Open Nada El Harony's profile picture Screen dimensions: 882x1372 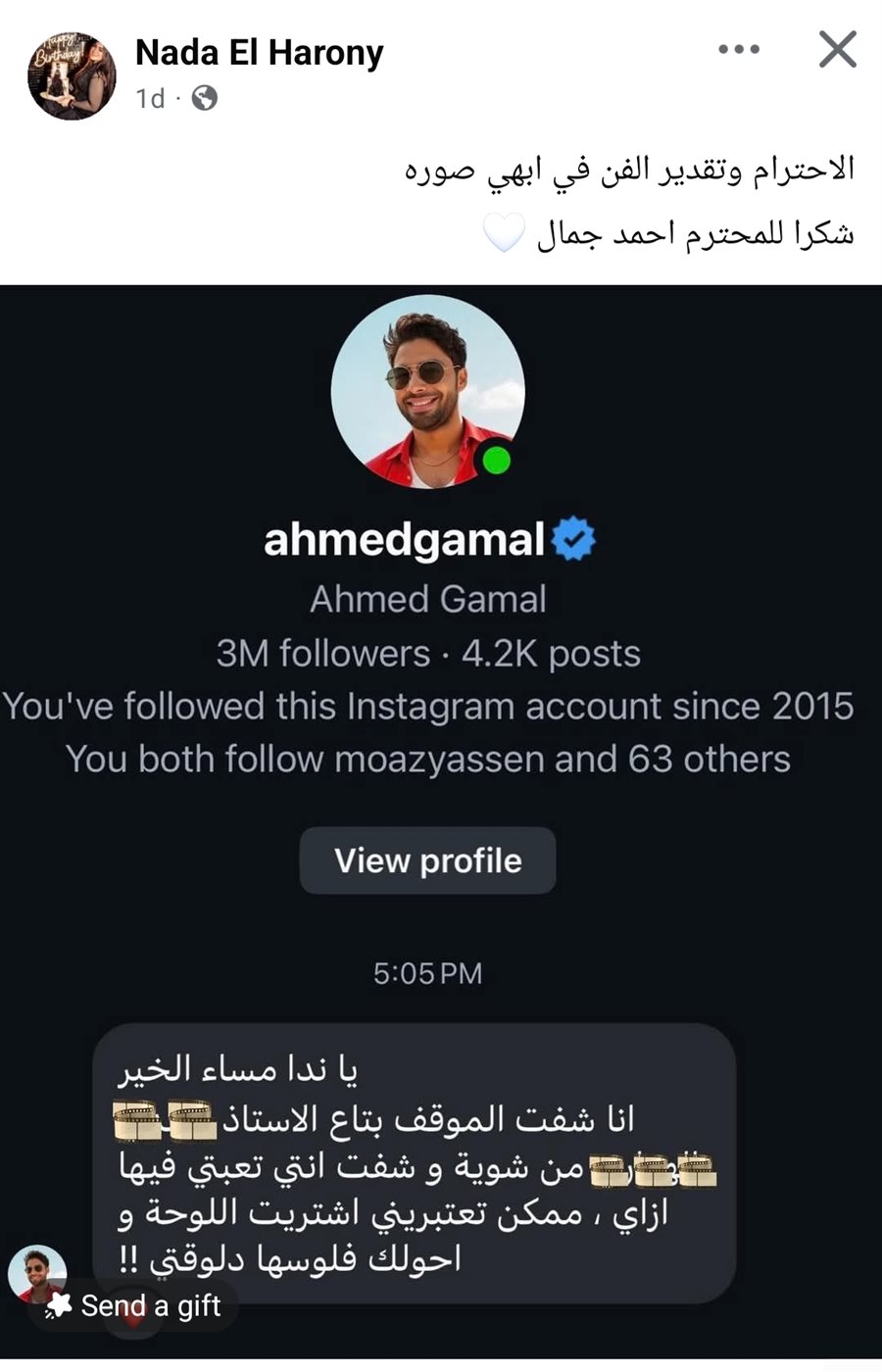[72, 75]
